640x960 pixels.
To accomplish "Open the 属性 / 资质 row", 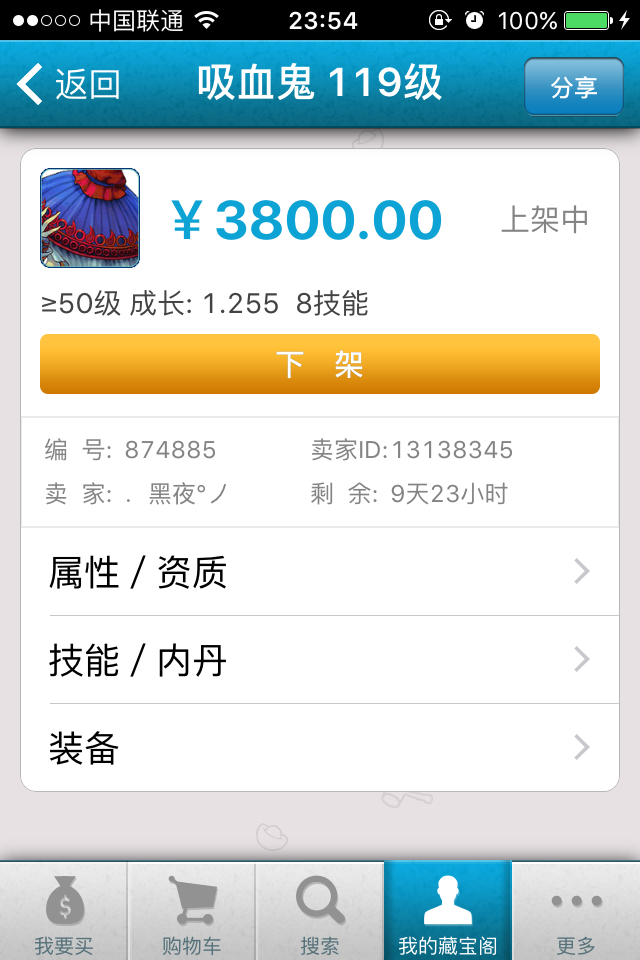I will 320,572.
